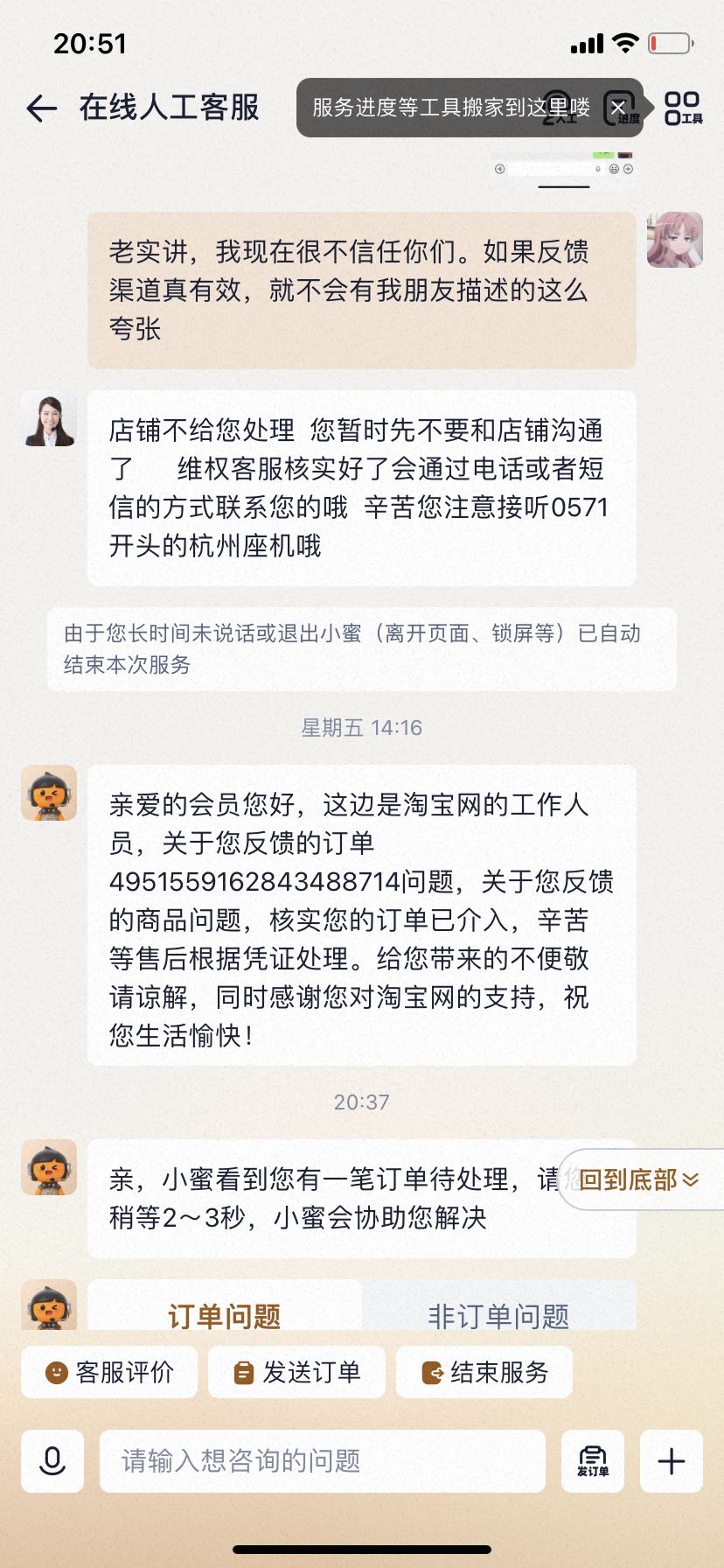
Task: Select the 订单问题 tab
Action: coord(225,1314)
